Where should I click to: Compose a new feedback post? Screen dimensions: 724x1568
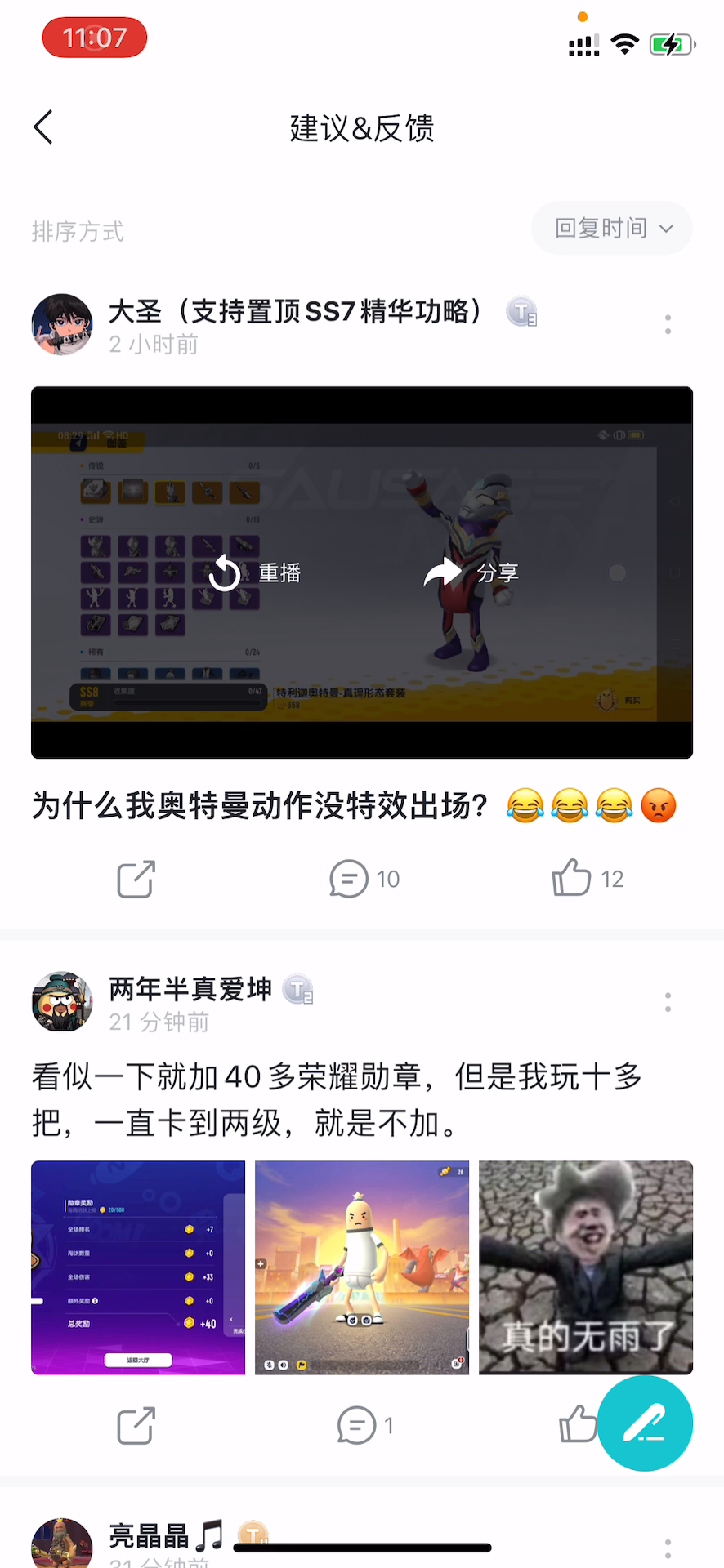pyautogui.click(x=645, y=1423)
